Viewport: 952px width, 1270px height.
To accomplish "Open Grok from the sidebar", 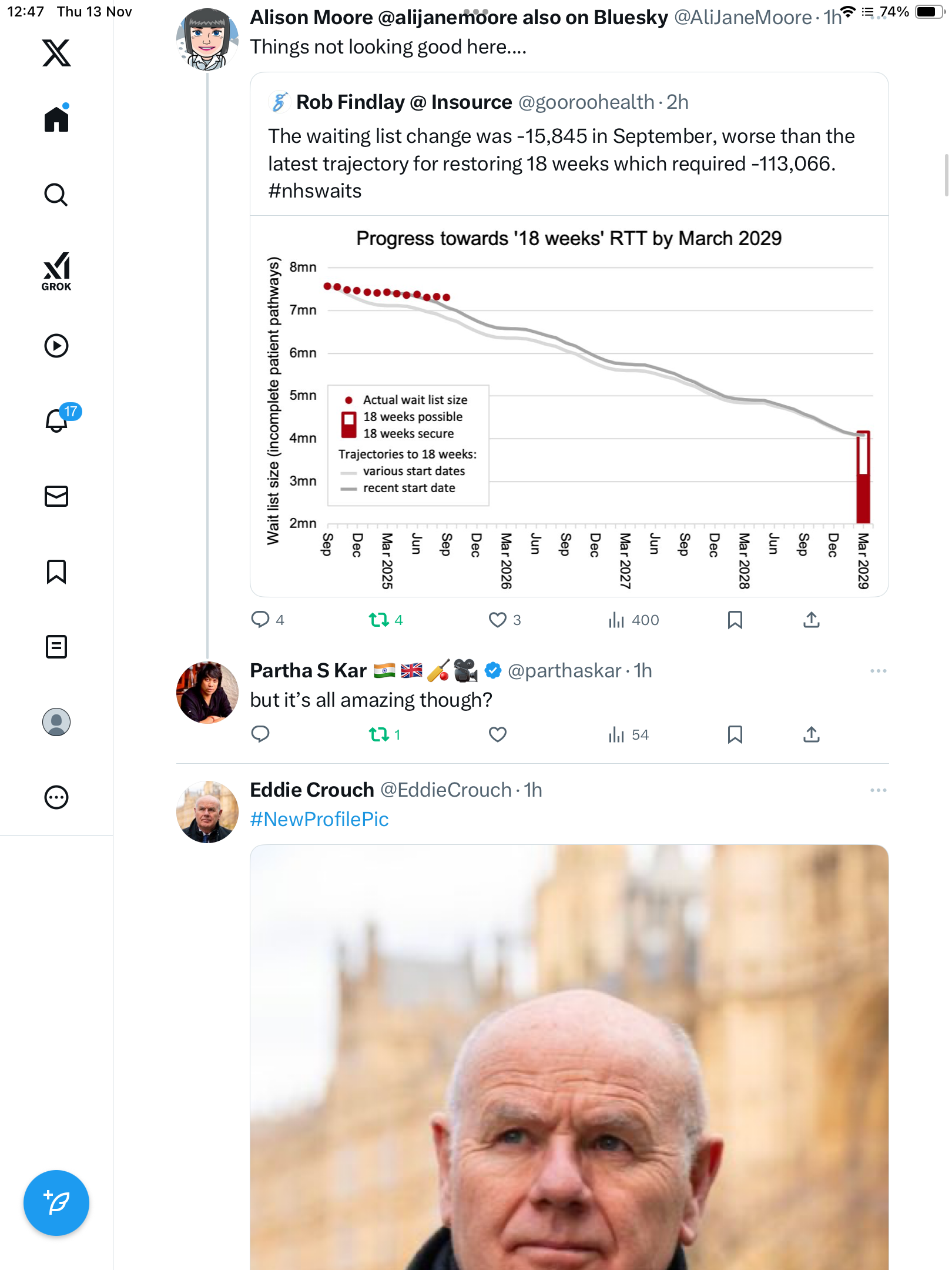I will 56,272.
